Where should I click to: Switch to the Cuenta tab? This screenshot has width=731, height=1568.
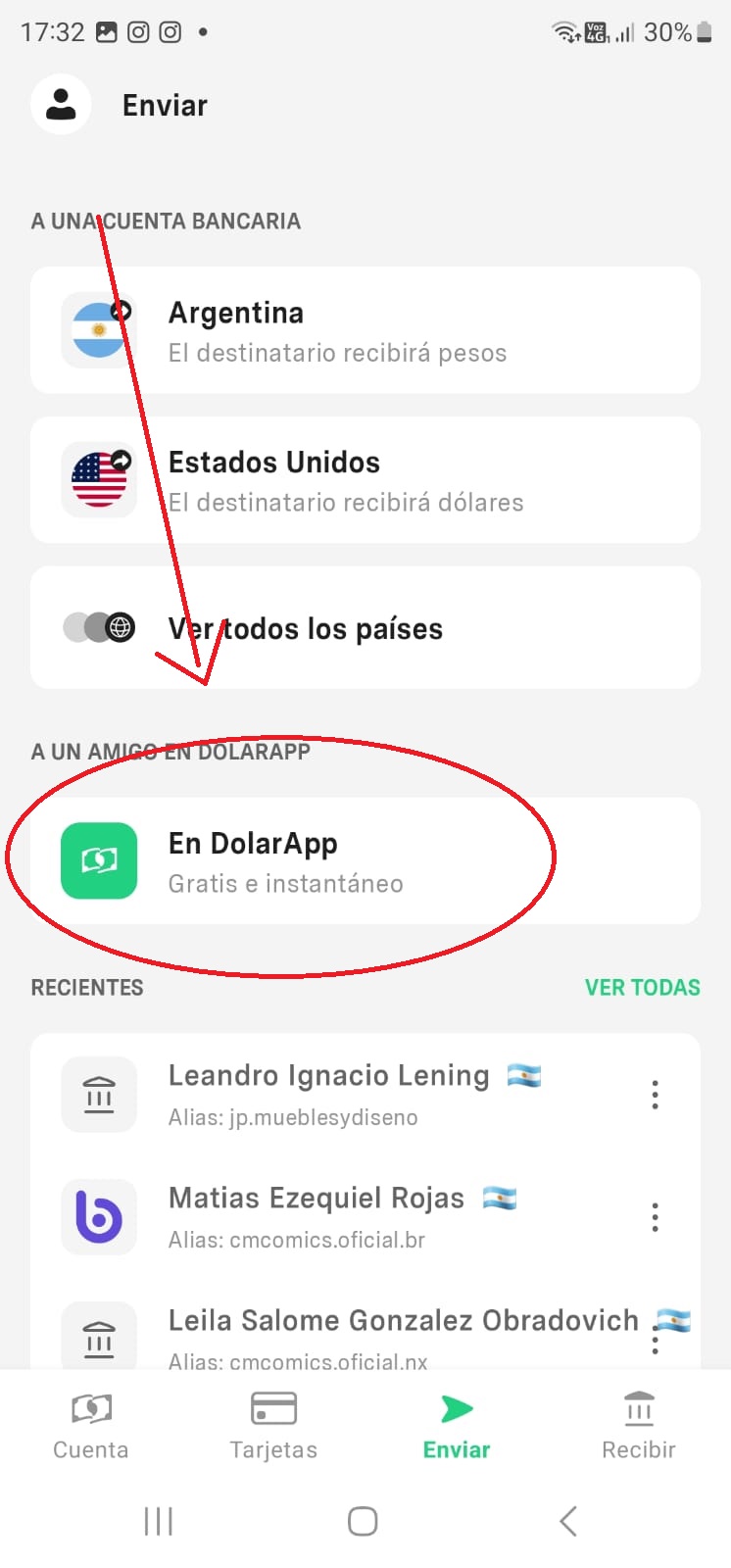[91, 1426]
